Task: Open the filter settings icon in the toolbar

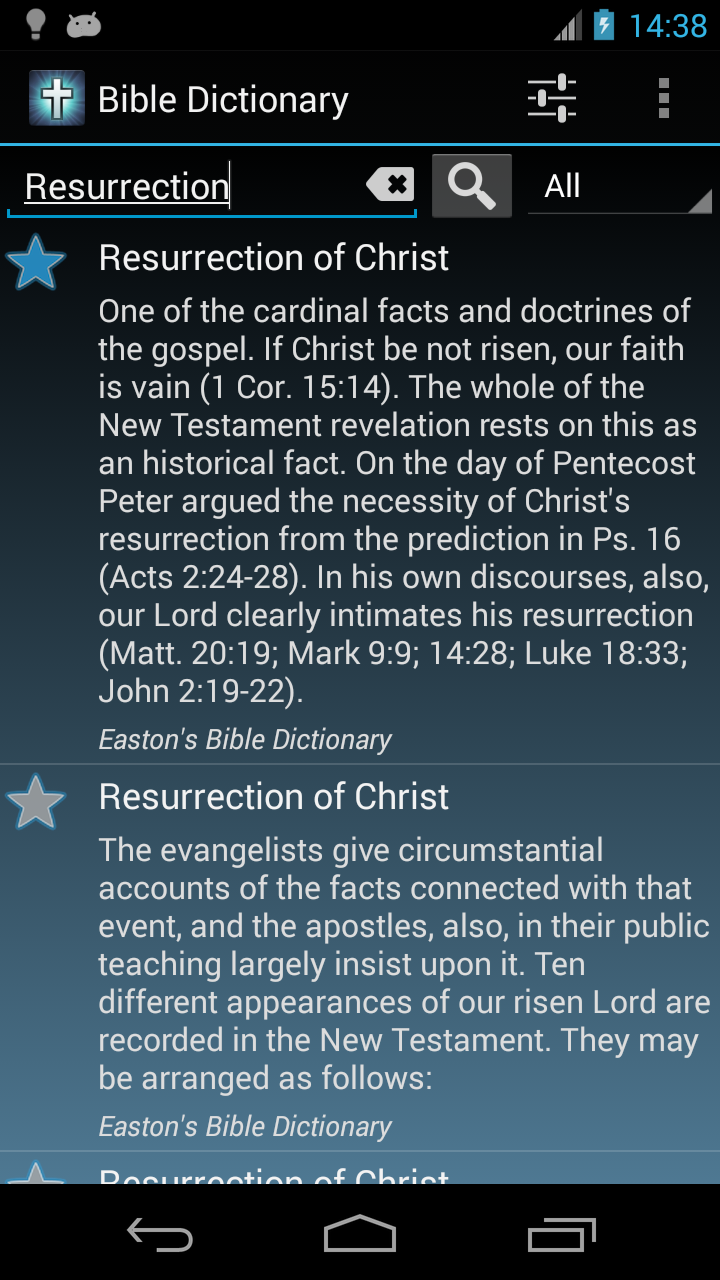Action: (x=551, y=98)
